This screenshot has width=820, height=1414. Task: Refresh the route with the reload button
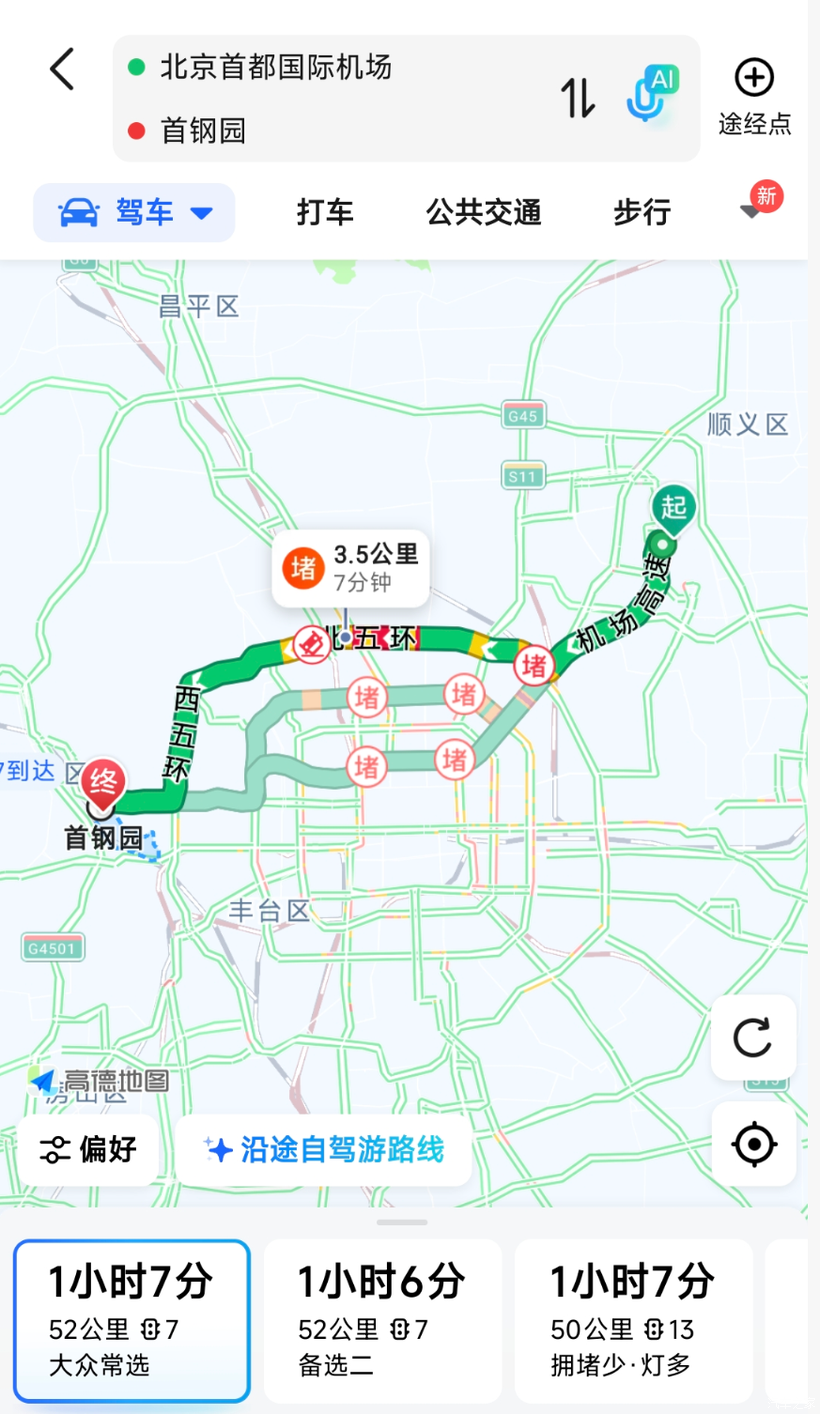754,1037
